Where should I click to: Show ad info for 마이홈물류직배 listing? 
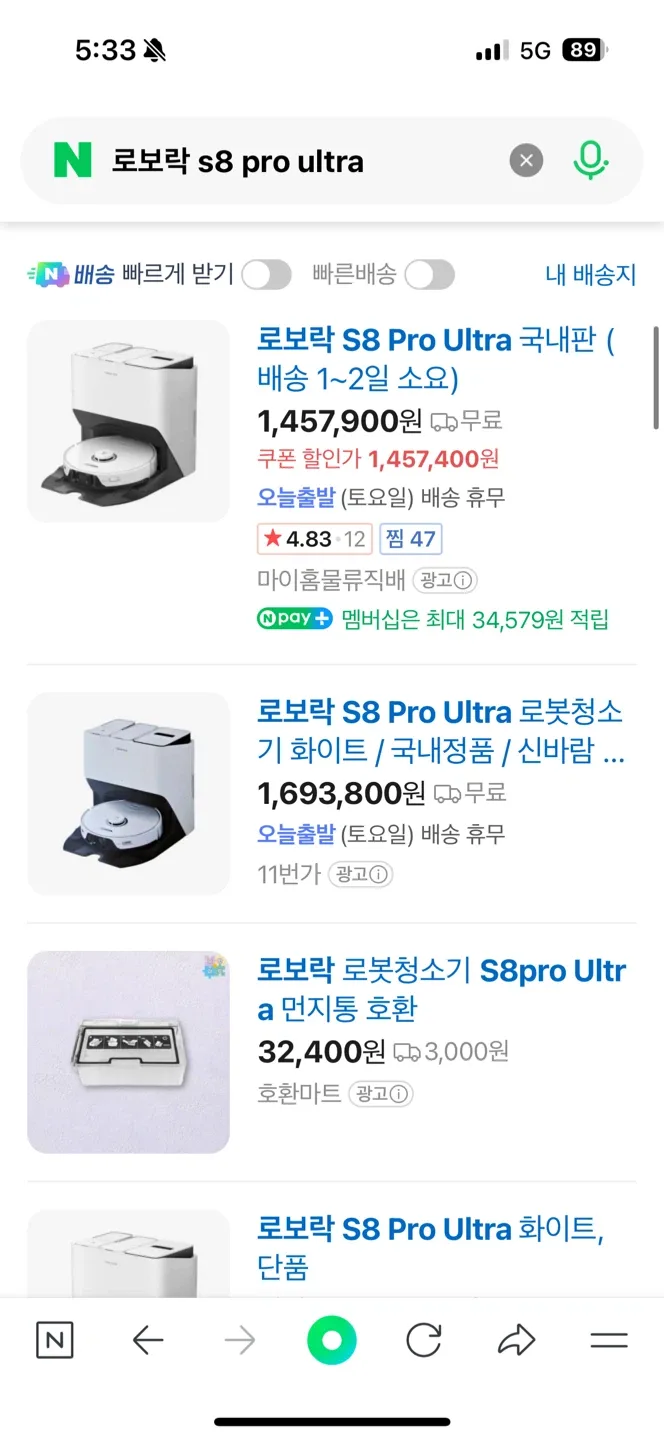point(445,580)
